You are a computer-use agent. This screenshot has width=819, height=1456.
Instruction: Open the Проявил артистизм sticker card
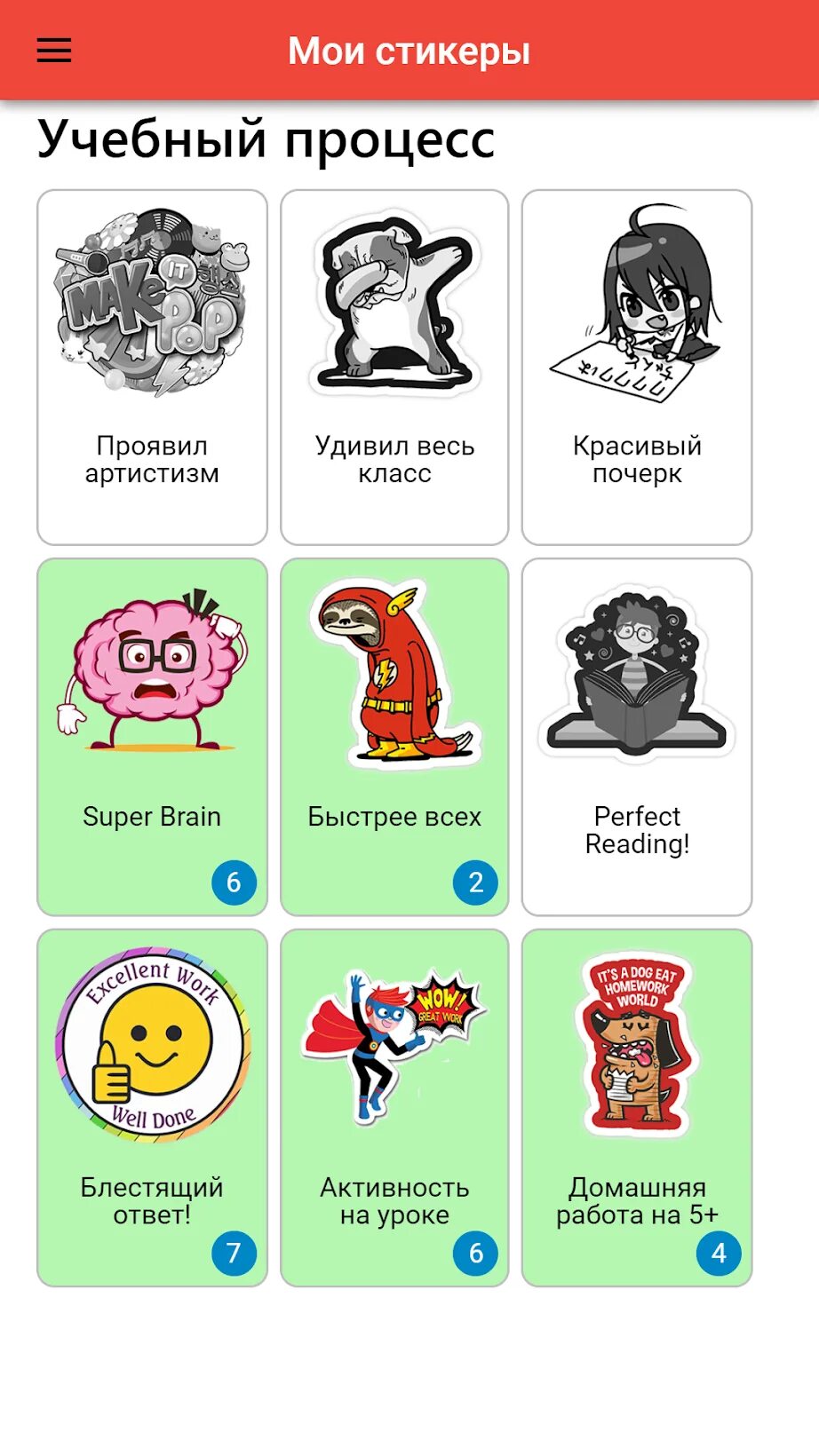pos(152,367)
